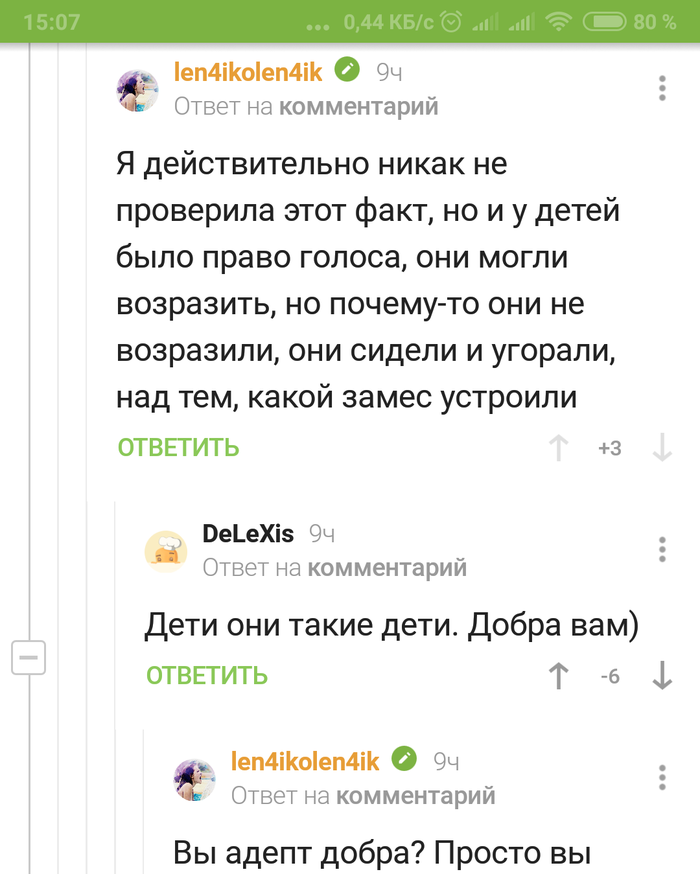Image resolution: width=700 pixels, height=874 pixels.
Task: Reply to DeLeXis's comment via ОТВЕТИТЬ
Action: point(207,676)
